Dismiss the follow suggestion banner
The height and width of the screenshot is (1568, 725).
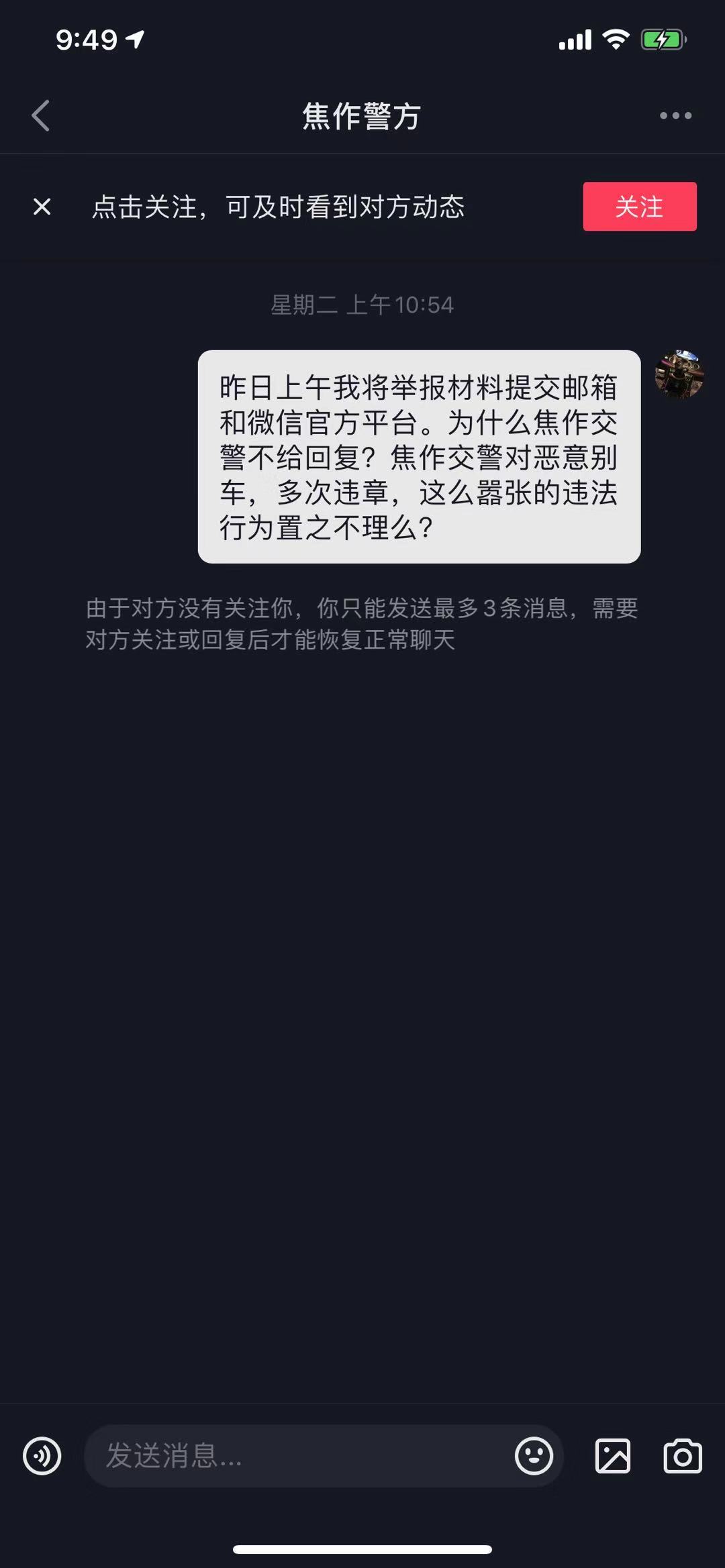click(x=42, y=207)
